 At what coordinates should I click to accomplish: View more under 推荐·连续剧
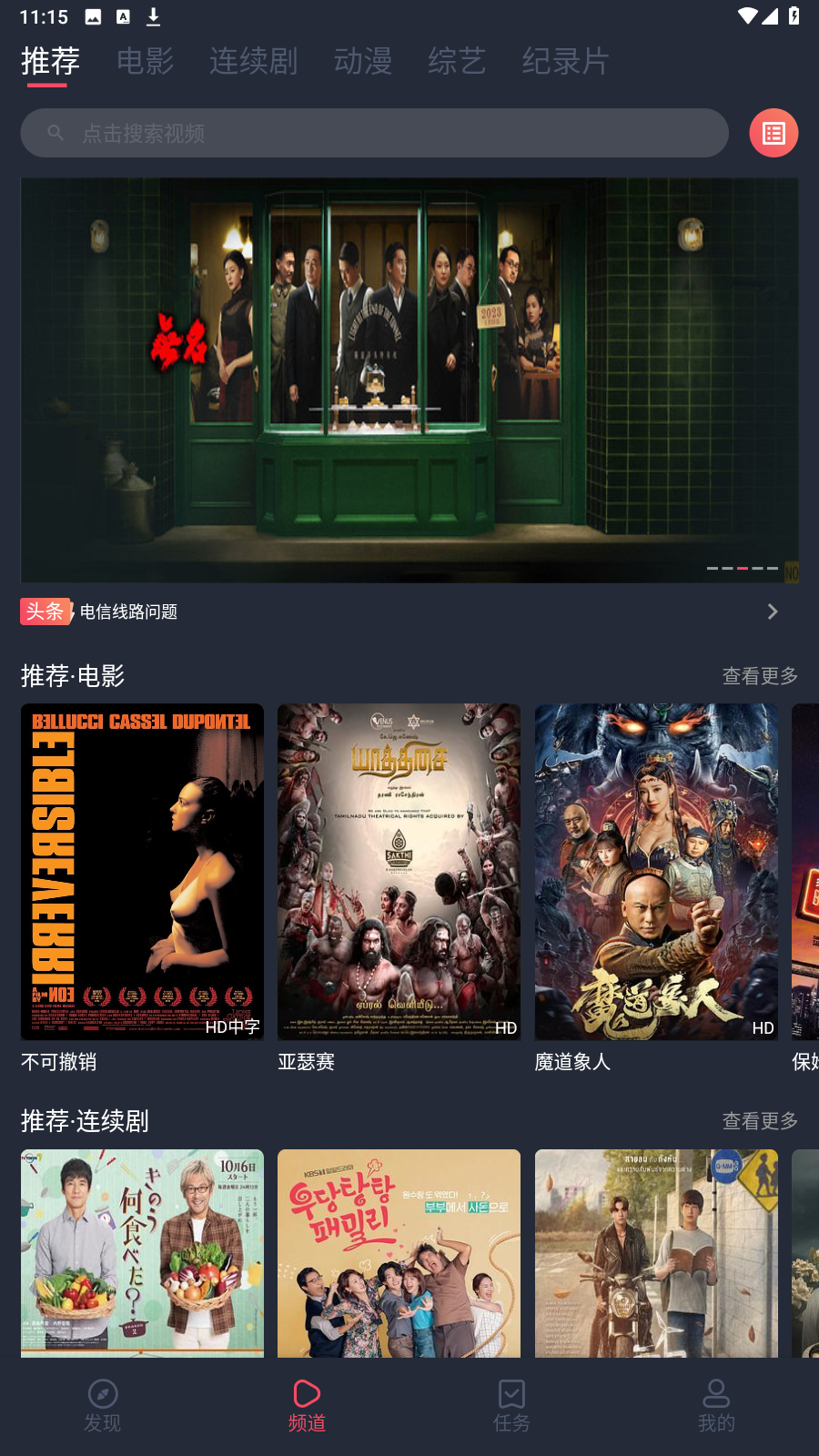[760, 1121]
